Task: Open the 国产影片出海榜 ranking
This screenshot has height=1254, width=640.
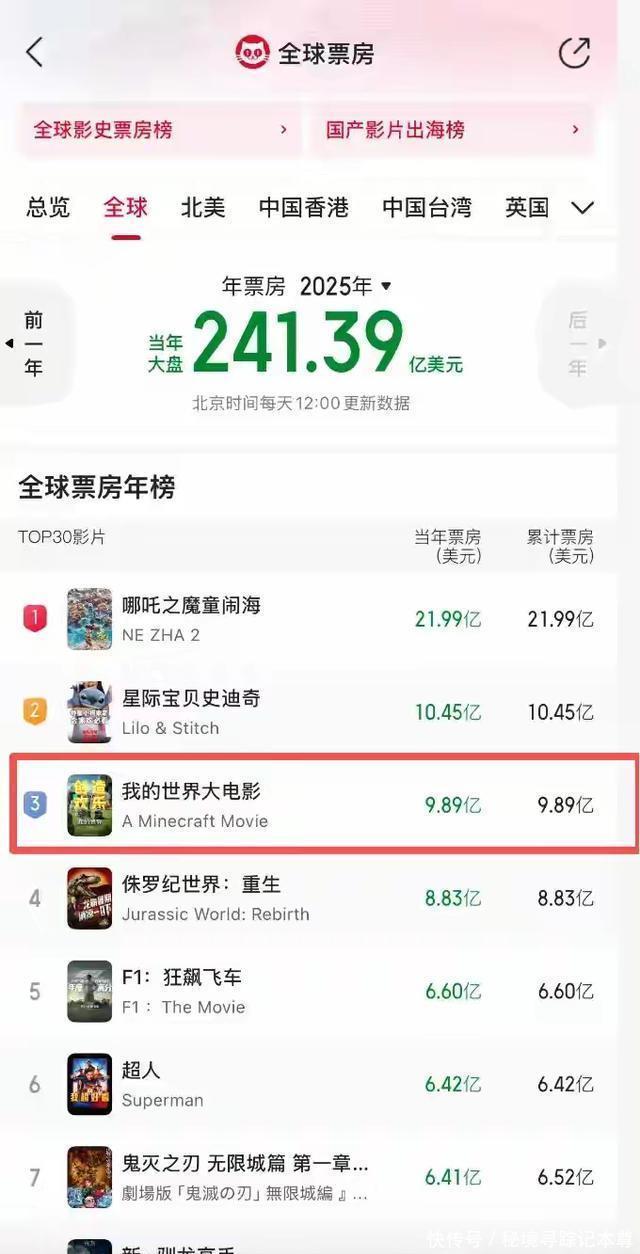Action: click(452, 130)
